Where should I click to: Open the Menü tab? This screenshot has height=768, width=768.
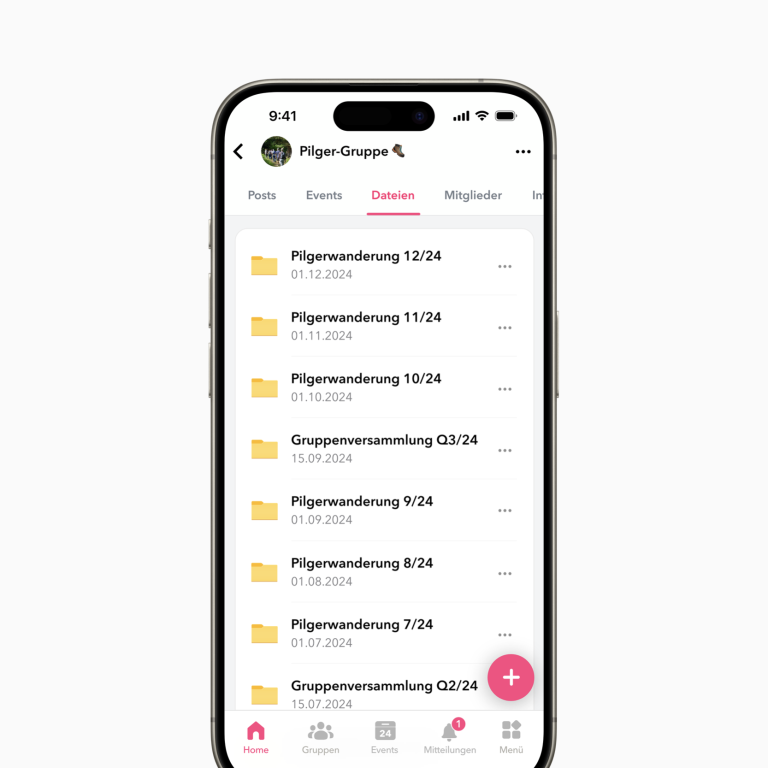click(511, 737)
